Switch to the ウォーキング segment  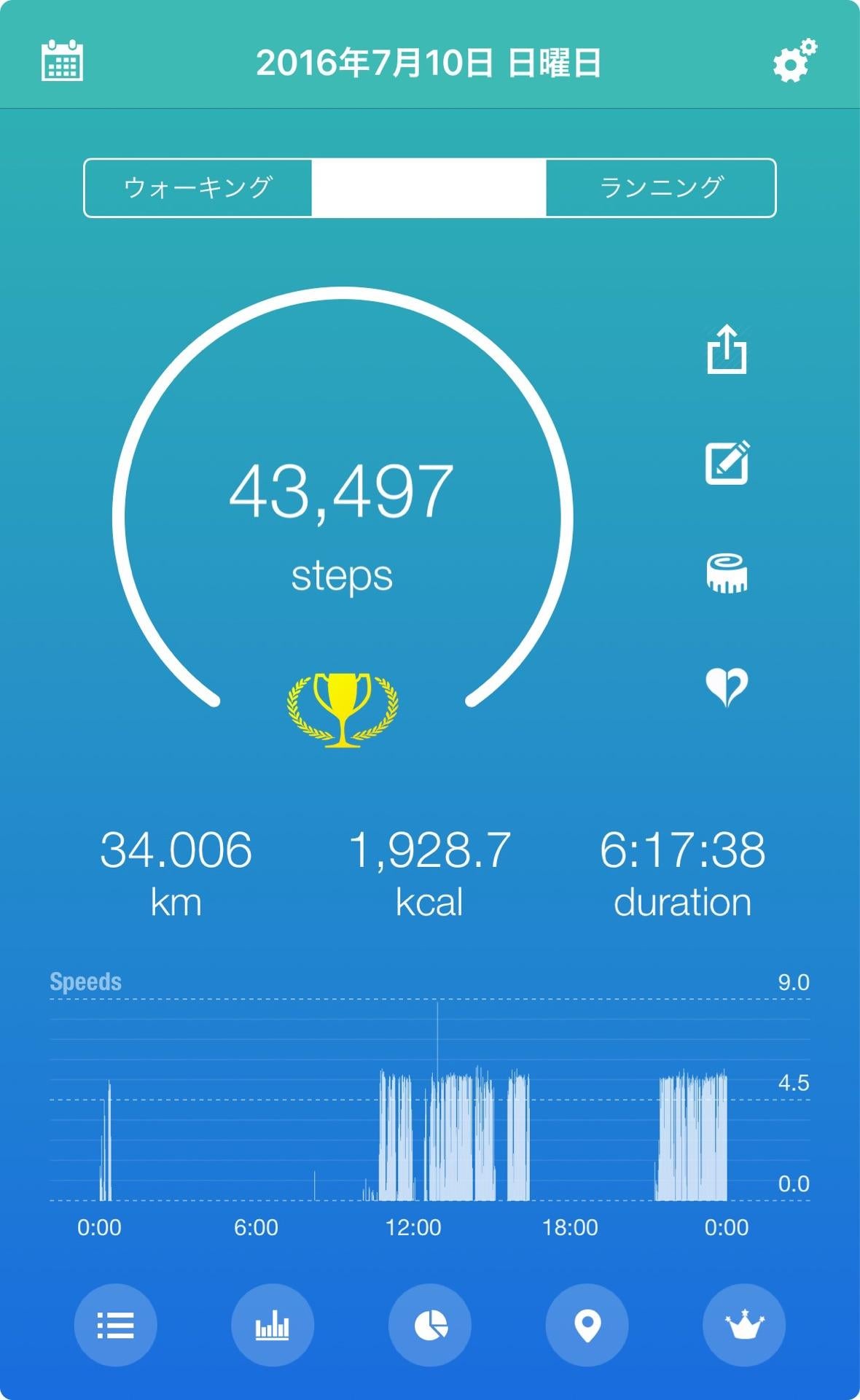coord(198,188)
